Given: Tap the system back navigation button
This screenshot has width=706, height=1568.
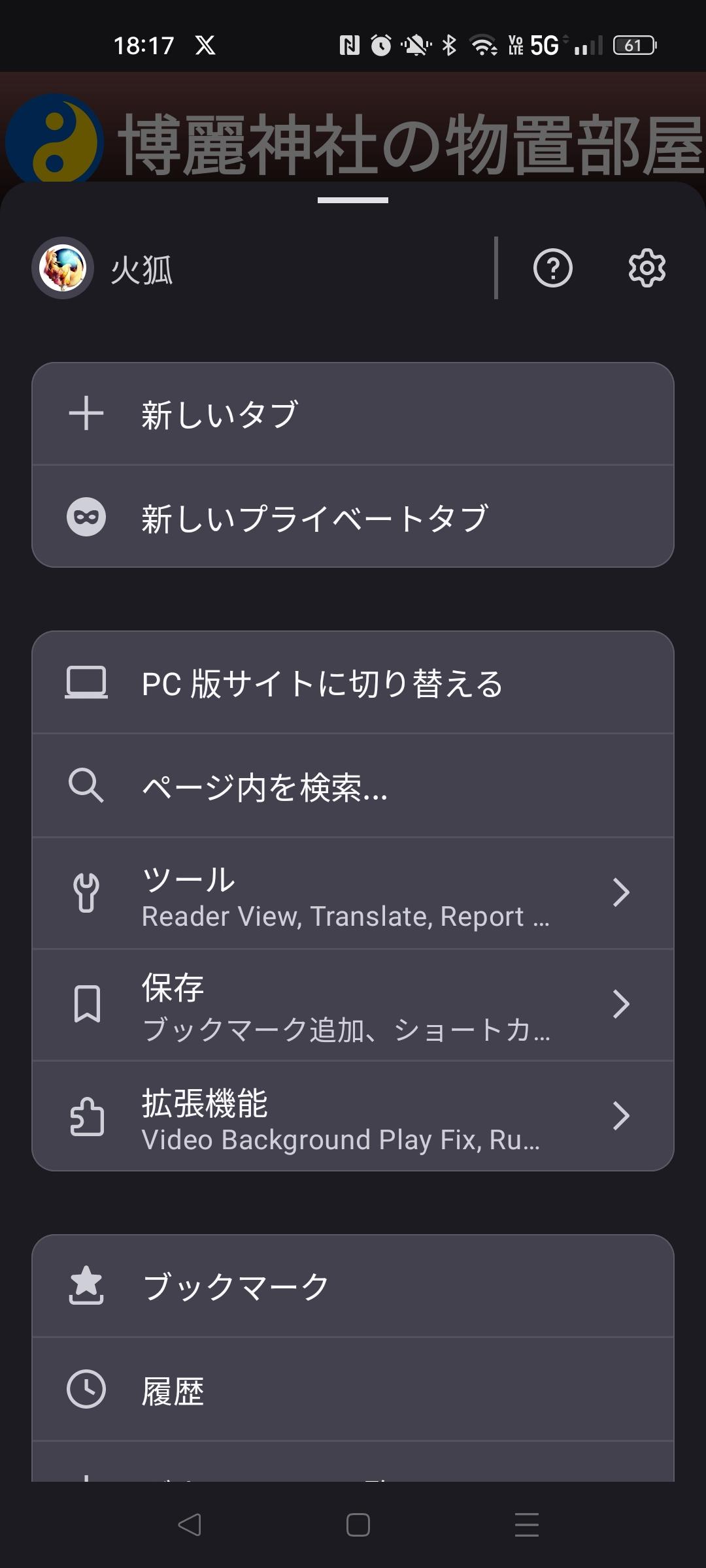Looking at the screenshot, I should pyautogui.click(x=190, y=1526).
